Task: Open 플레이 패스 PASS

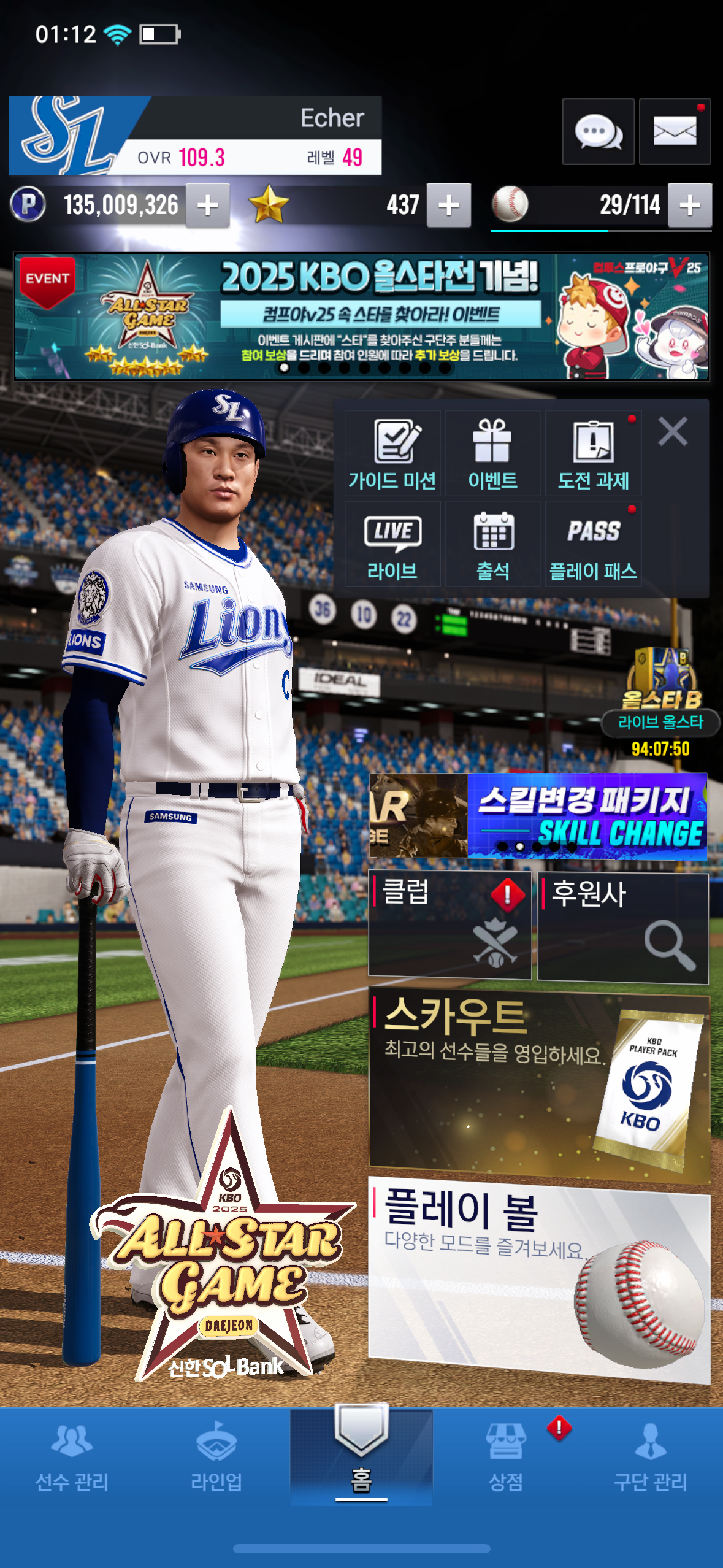Action: (593, 544)
